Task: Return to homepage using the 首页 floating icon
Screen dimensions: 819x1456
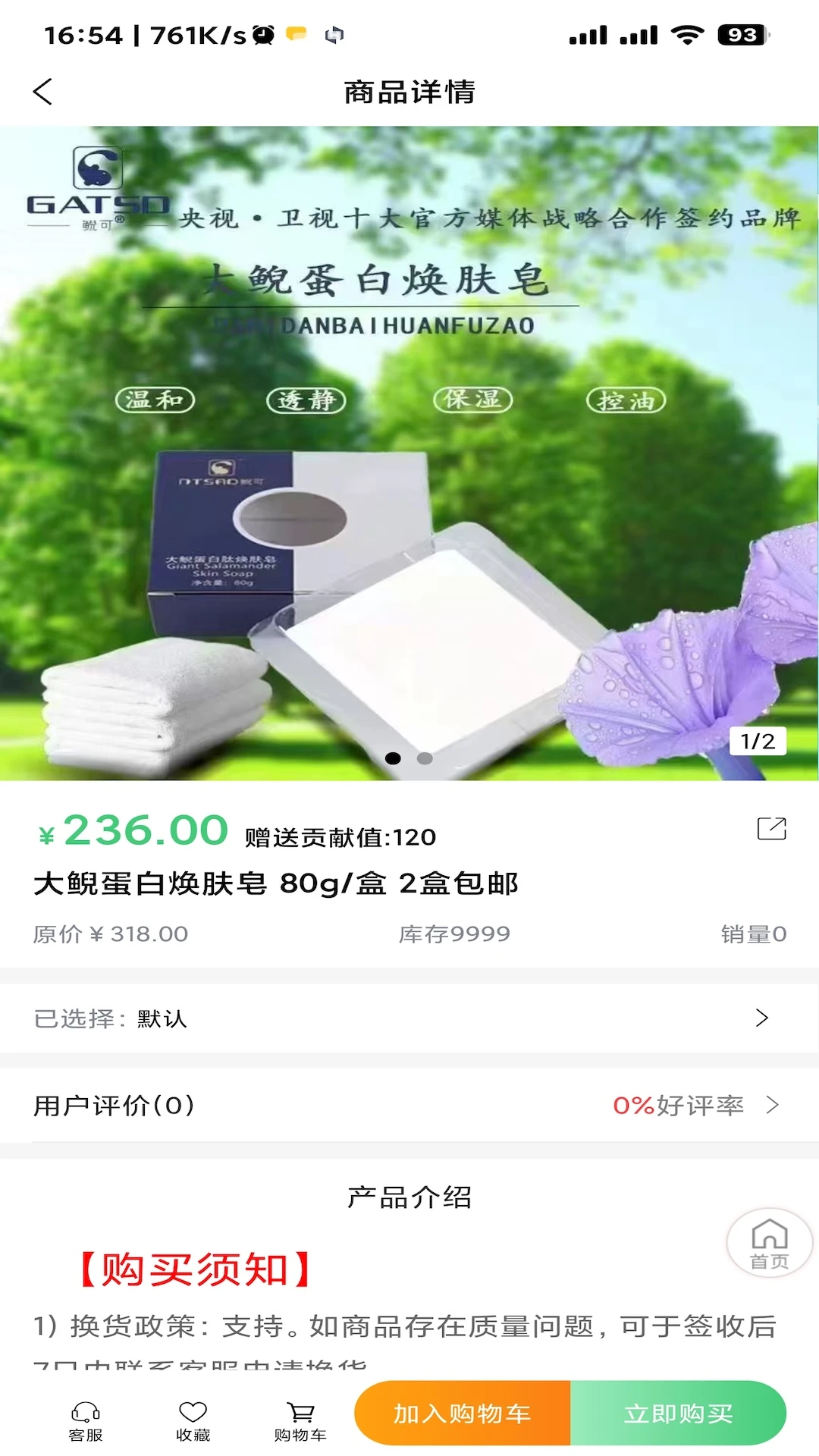Action: 769,1241
